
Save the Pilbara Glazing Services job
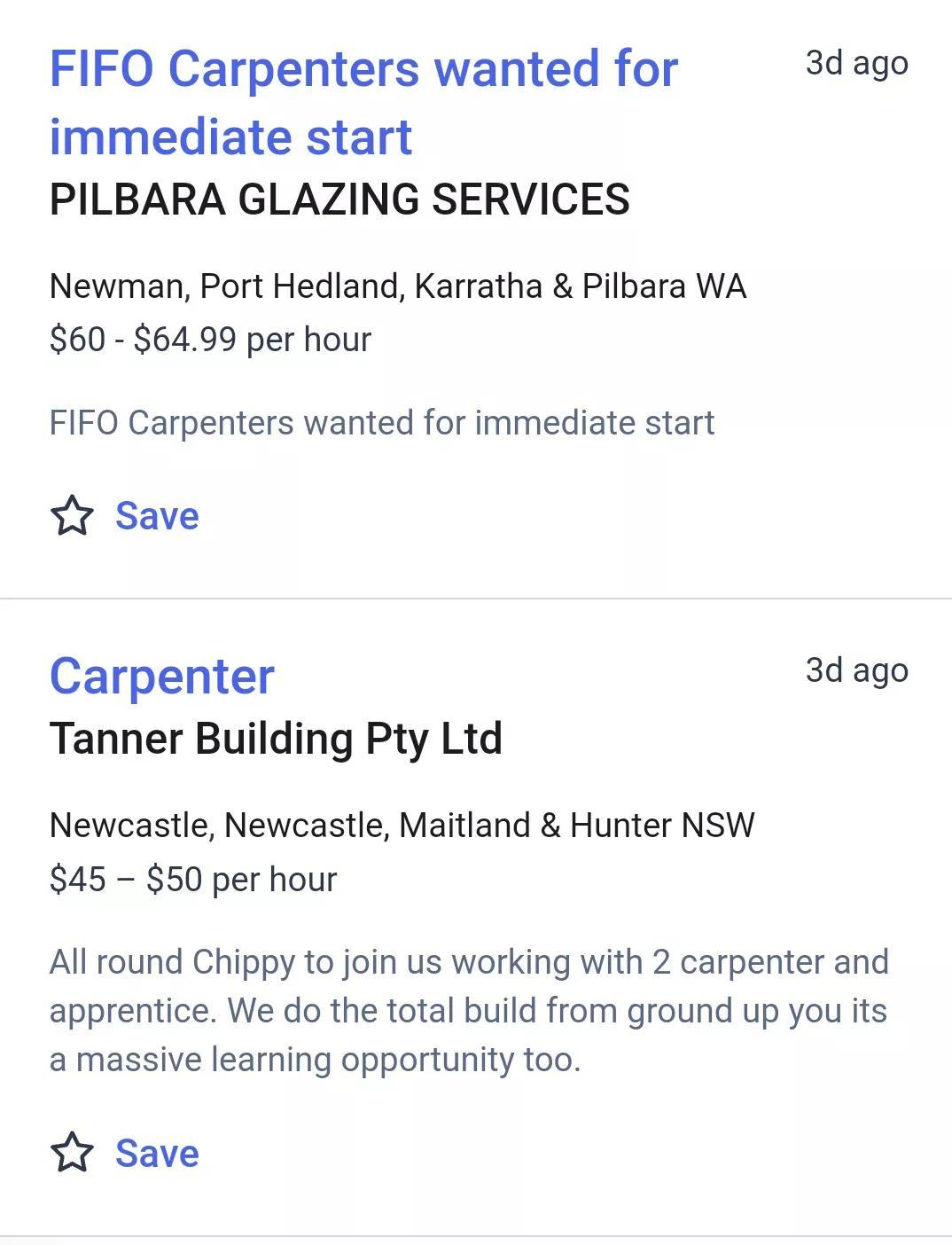click(125, 516)
